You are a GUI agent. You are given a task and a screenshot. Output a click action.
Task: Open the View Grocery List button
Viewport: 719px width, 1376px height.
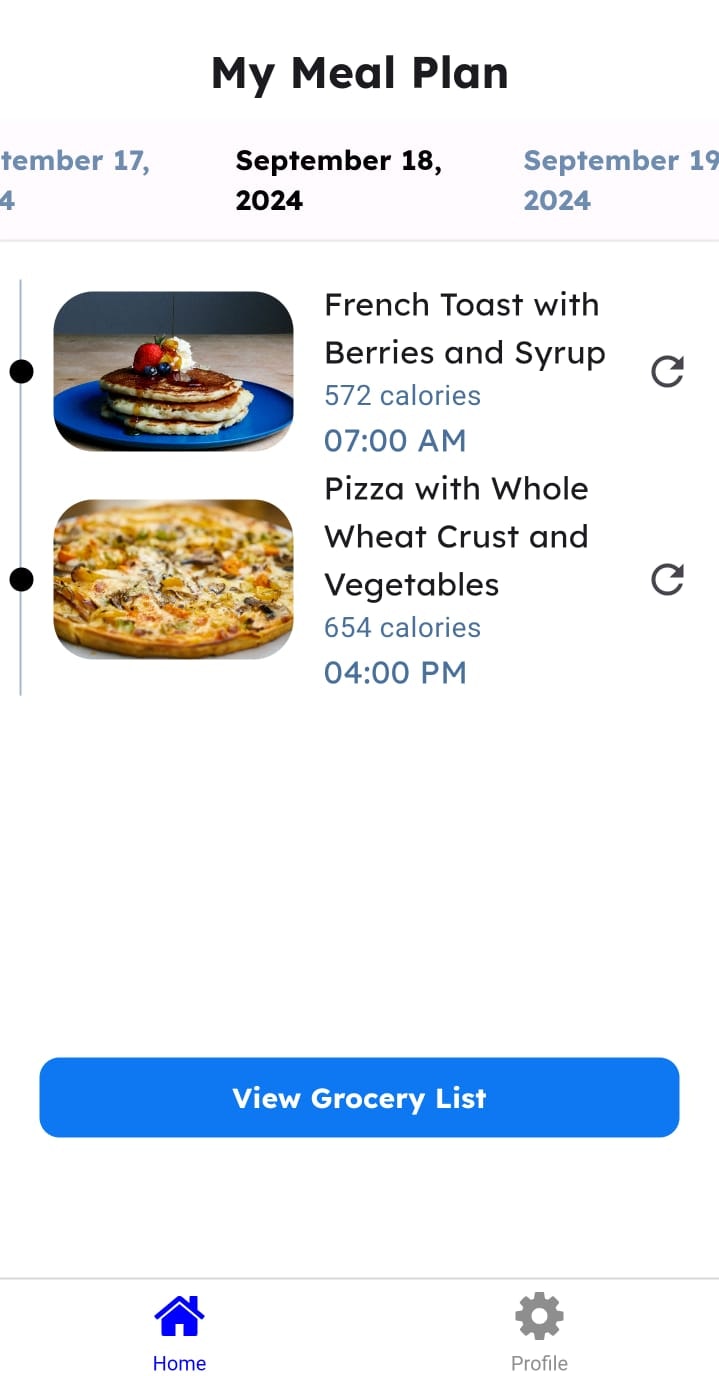pyautogui.click(x=359, y=1097)
